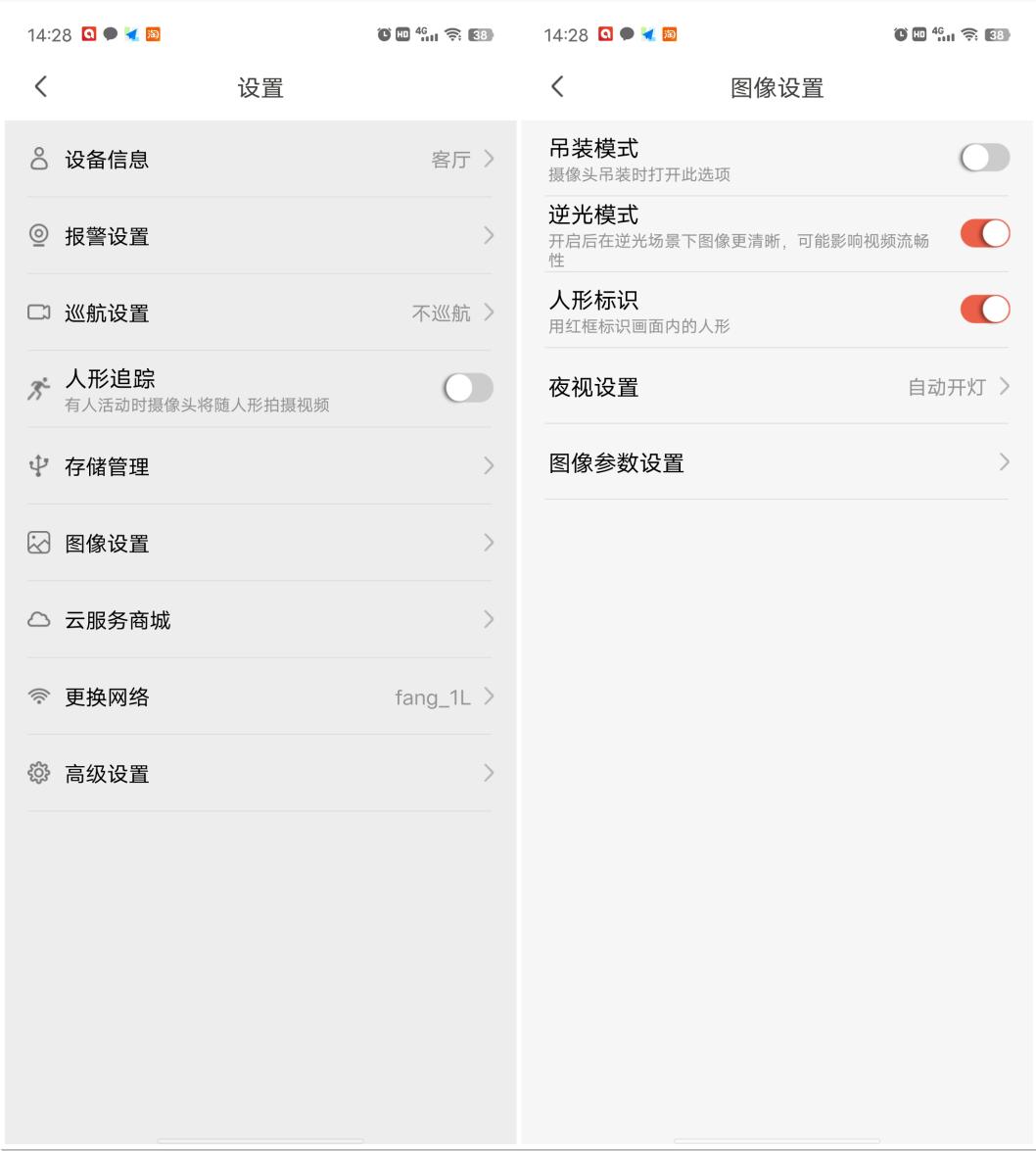Click the Wi-Fi icon beside 更换网络

[x=39, y=697]
